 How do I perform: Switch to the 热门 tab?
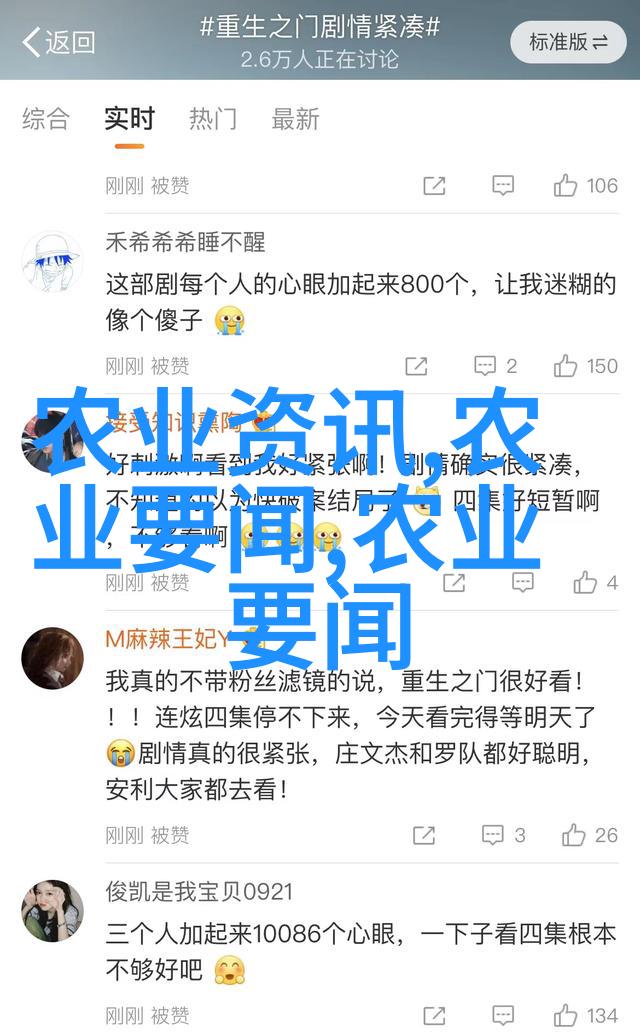(x=213, y=119)
